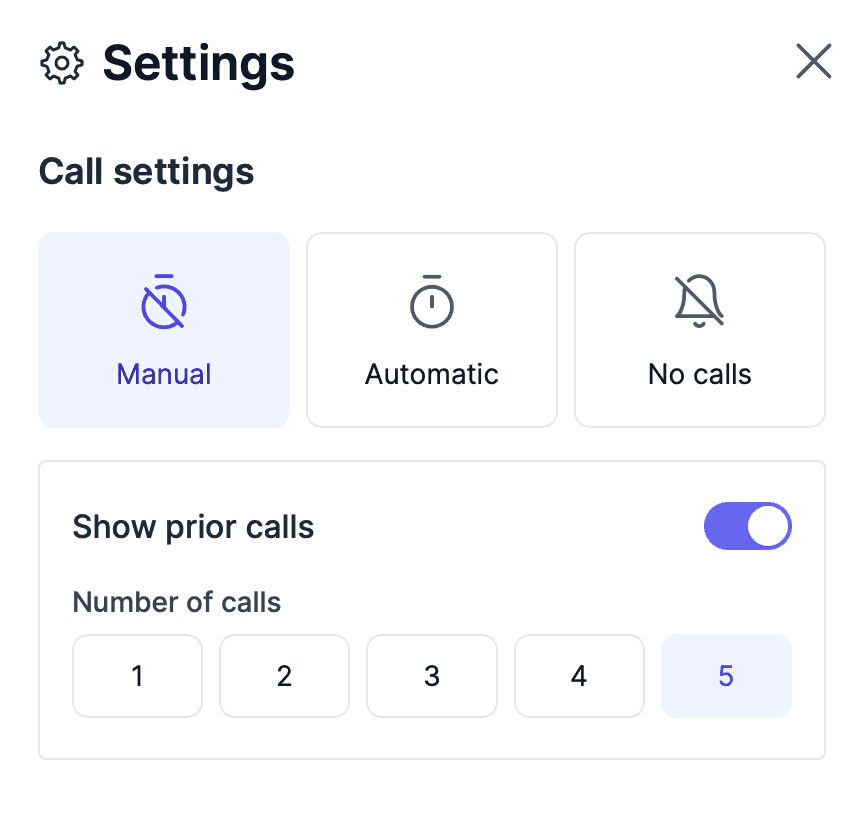Viewport: 862px width, 814px height.
Task: Set number of calls to 4
Action: [x=578, y=676]
